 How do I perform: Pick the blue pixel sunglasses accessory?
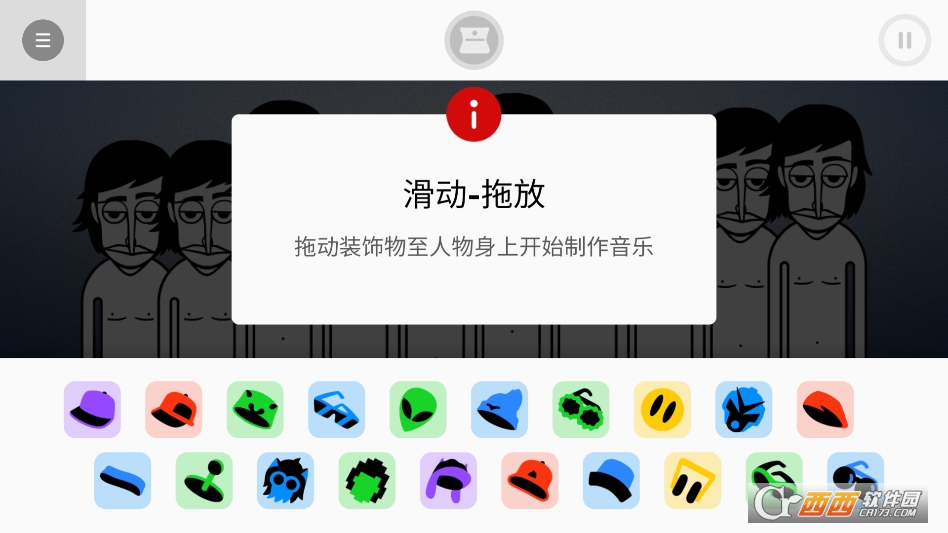point(337,409)
